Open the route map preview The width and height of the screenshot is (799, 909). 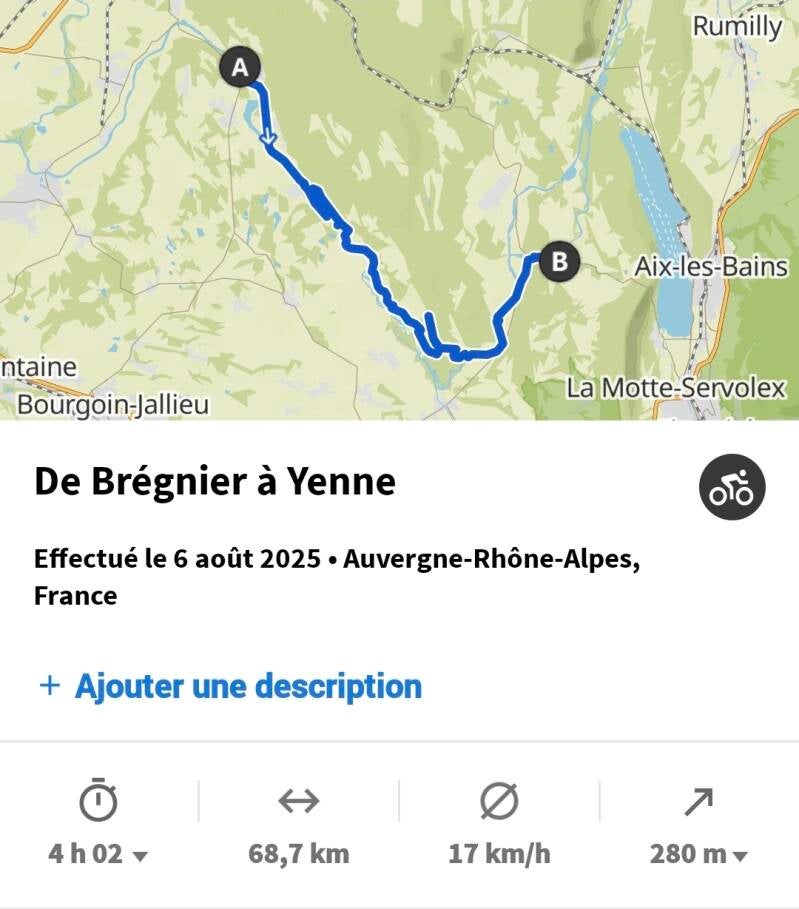(x=400, y=210)
